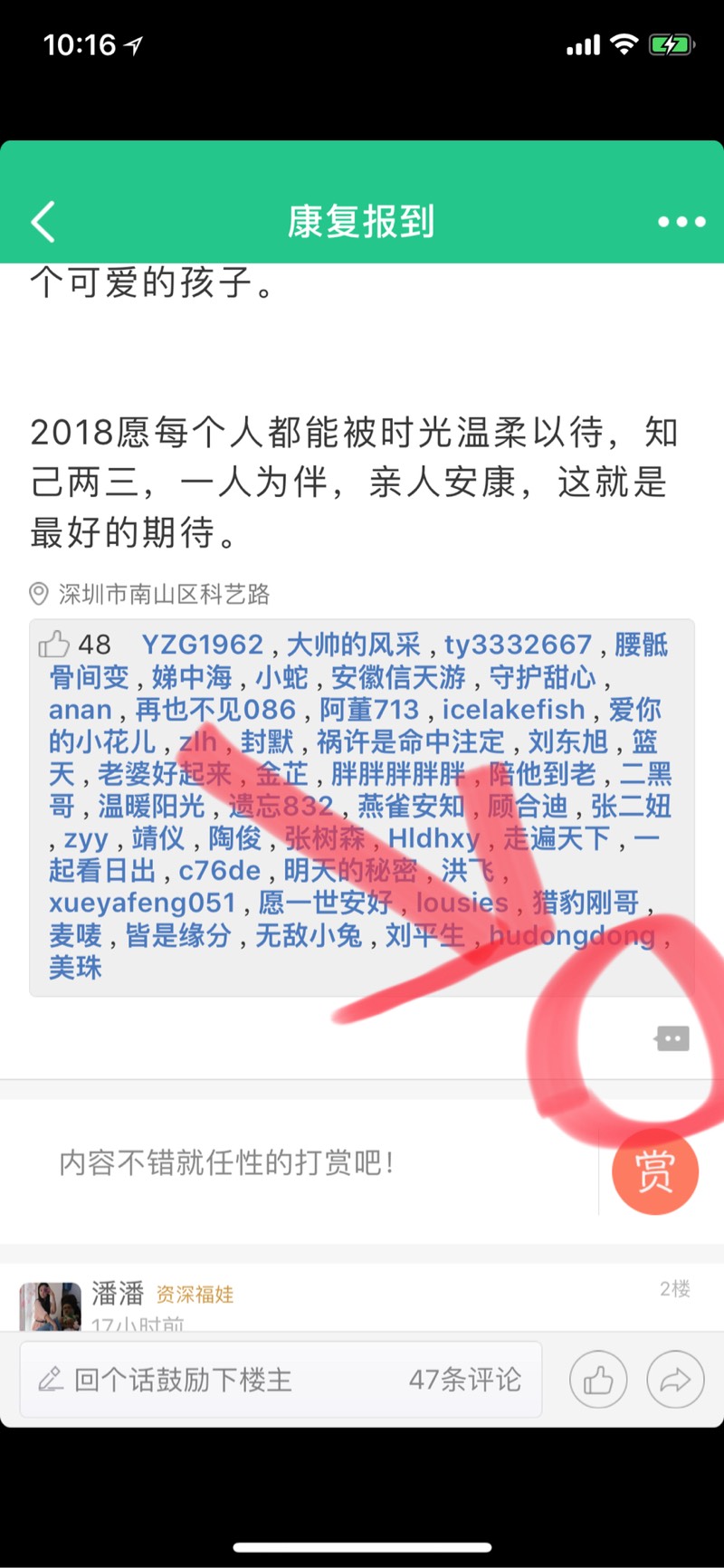Open liker YZG1962's profile
The height and width of the screenshot is (1568, 724).
[202, 645]
